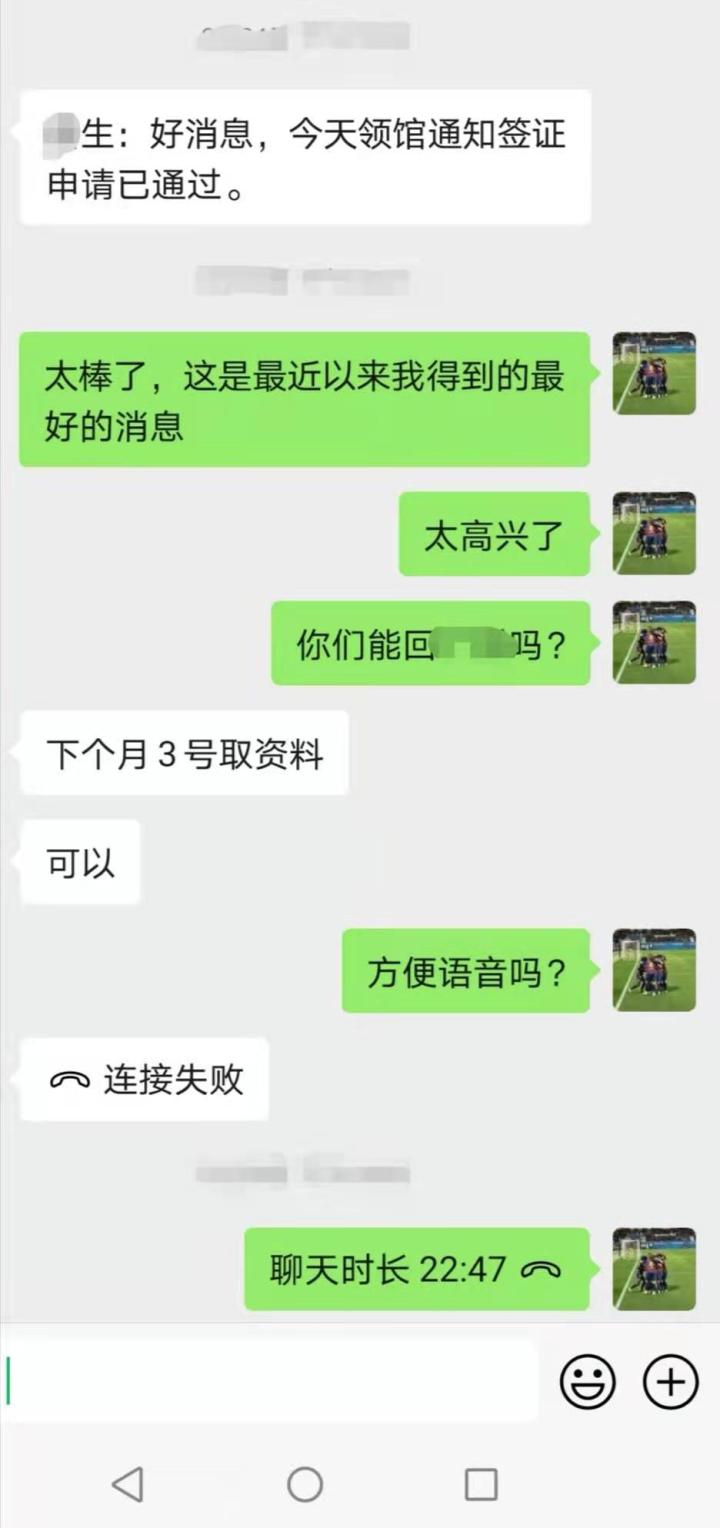Open the recent apps view

(481, 1484)
